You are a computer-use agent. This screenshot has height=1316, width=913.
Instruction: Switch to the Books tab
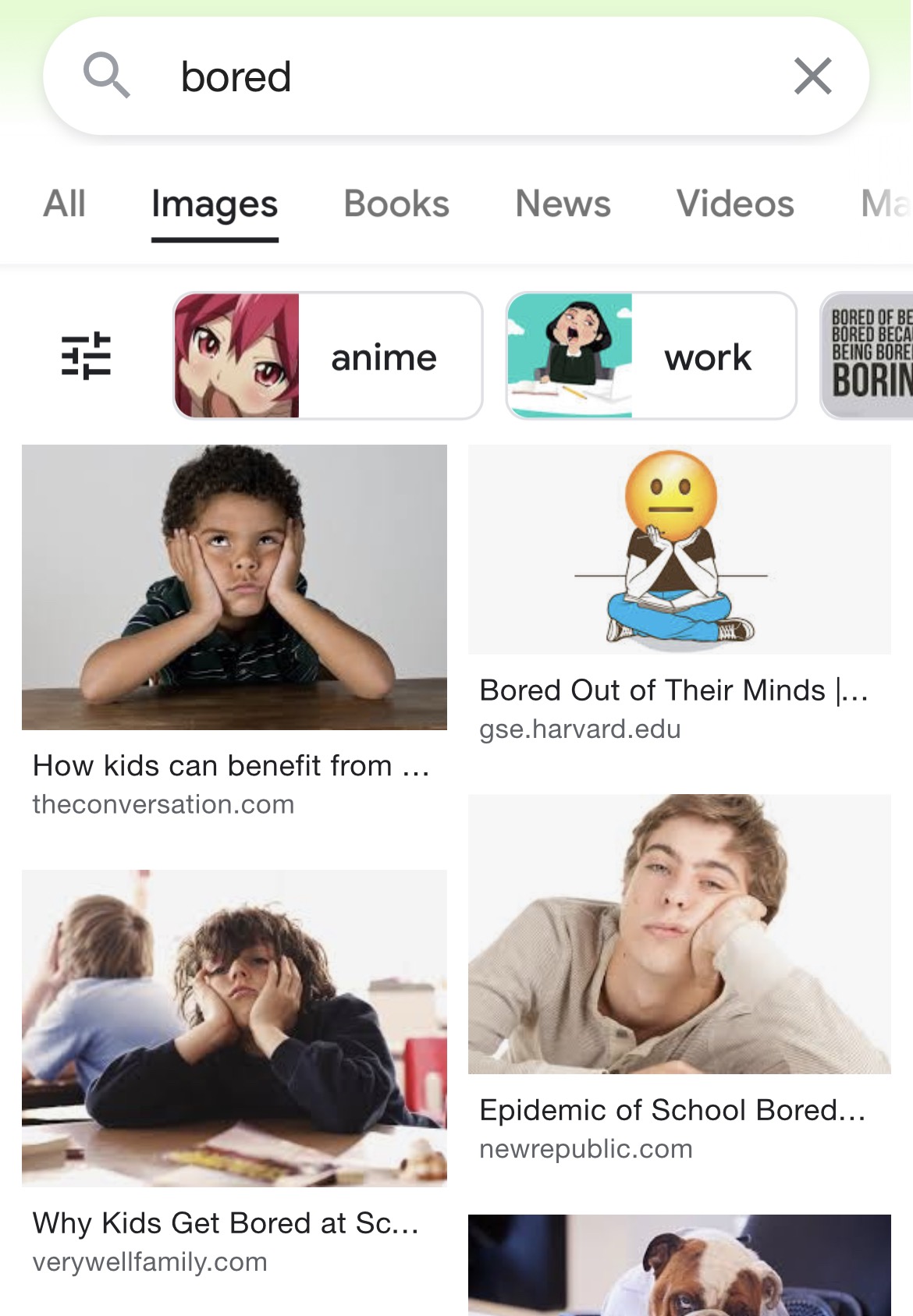(396, 204)
